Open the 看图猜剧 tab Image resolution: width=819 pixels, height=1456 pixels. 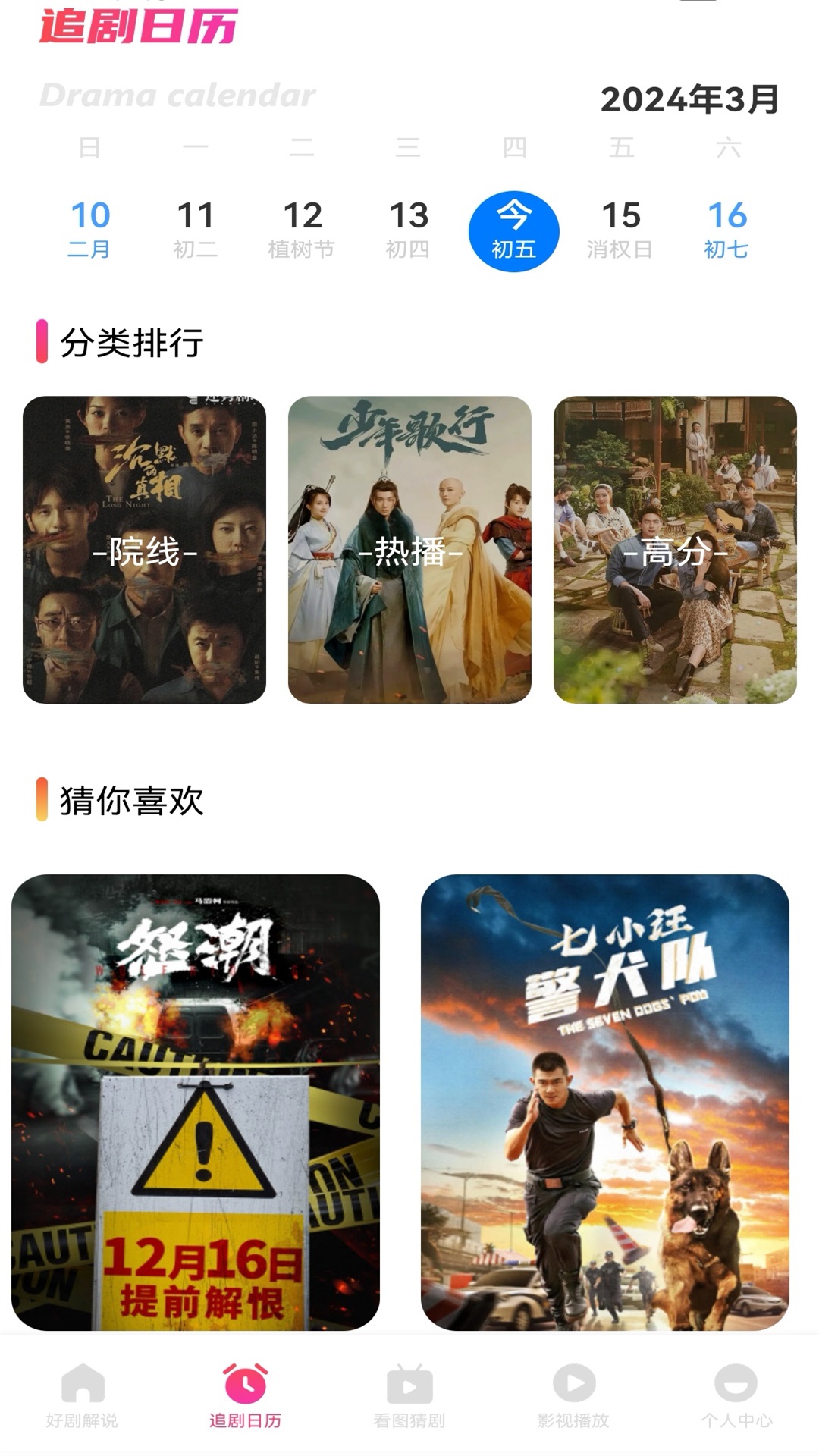point(409,1395)
